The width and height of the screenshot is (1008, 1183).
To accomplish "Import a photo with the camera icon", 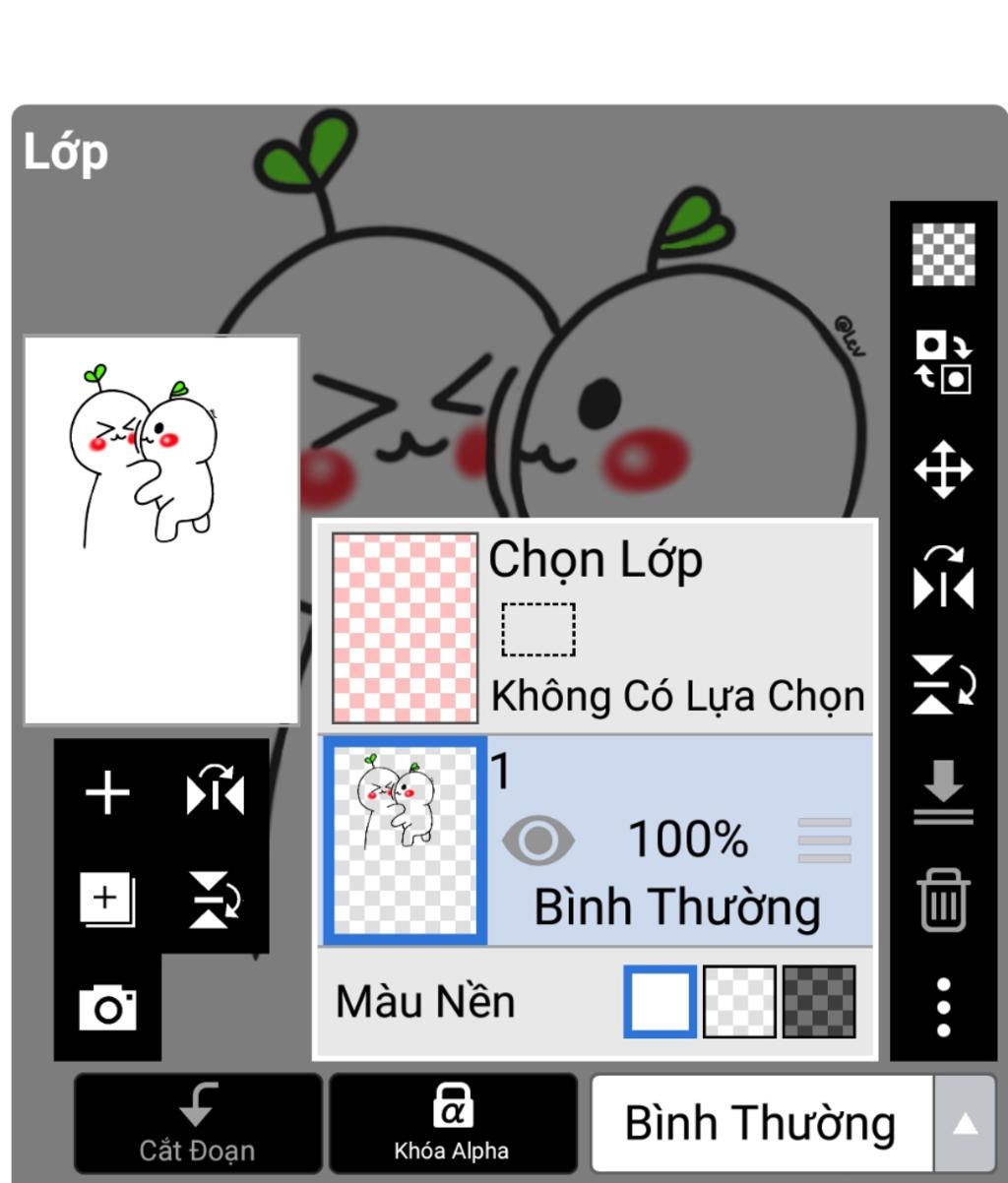I will [107, 1008].
